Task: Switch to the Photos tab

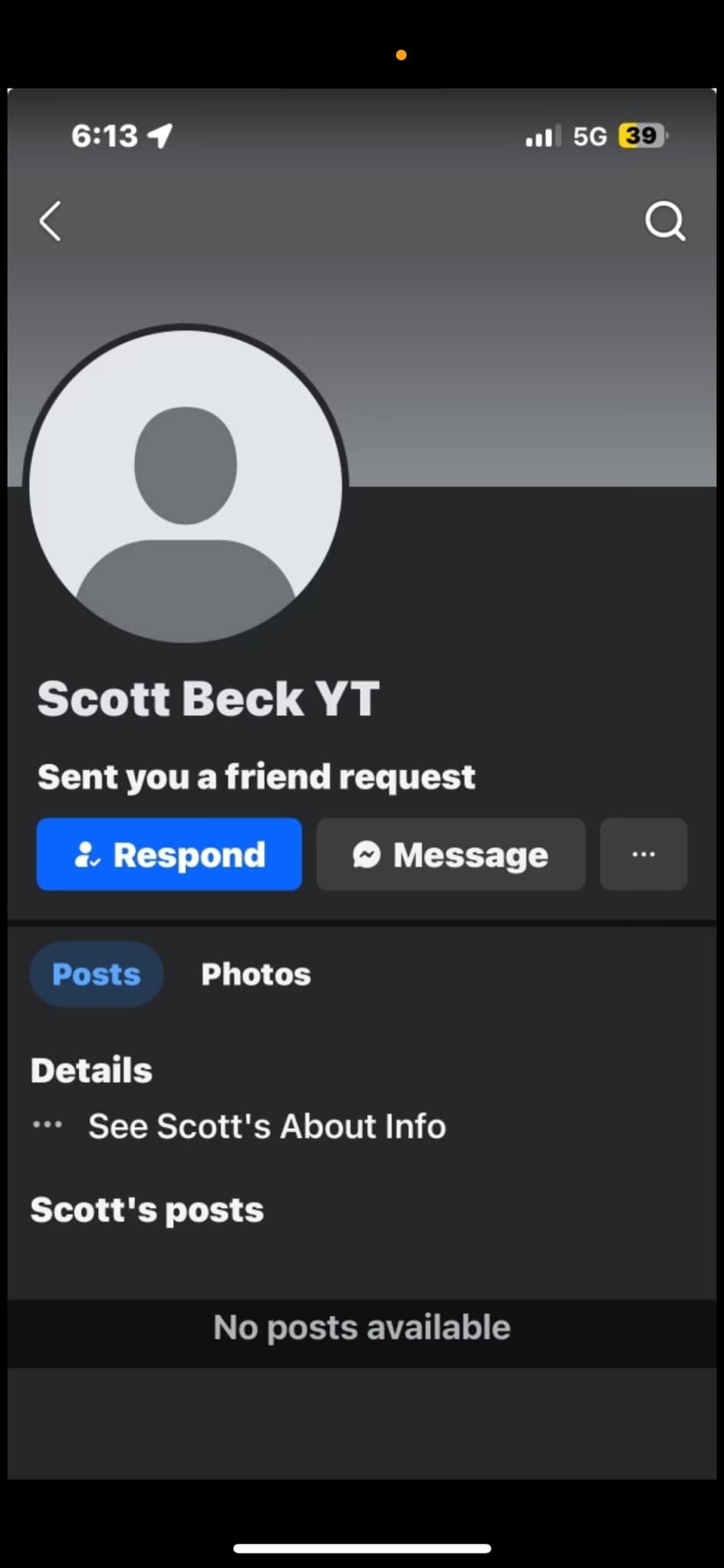Action: 256,975
